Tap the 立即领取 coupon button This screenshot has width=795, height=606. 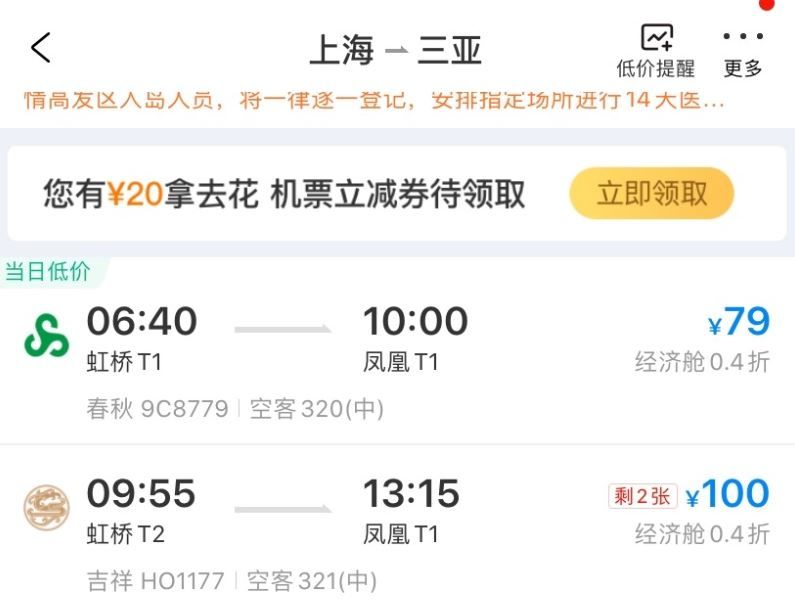click(x=651, y=194)
